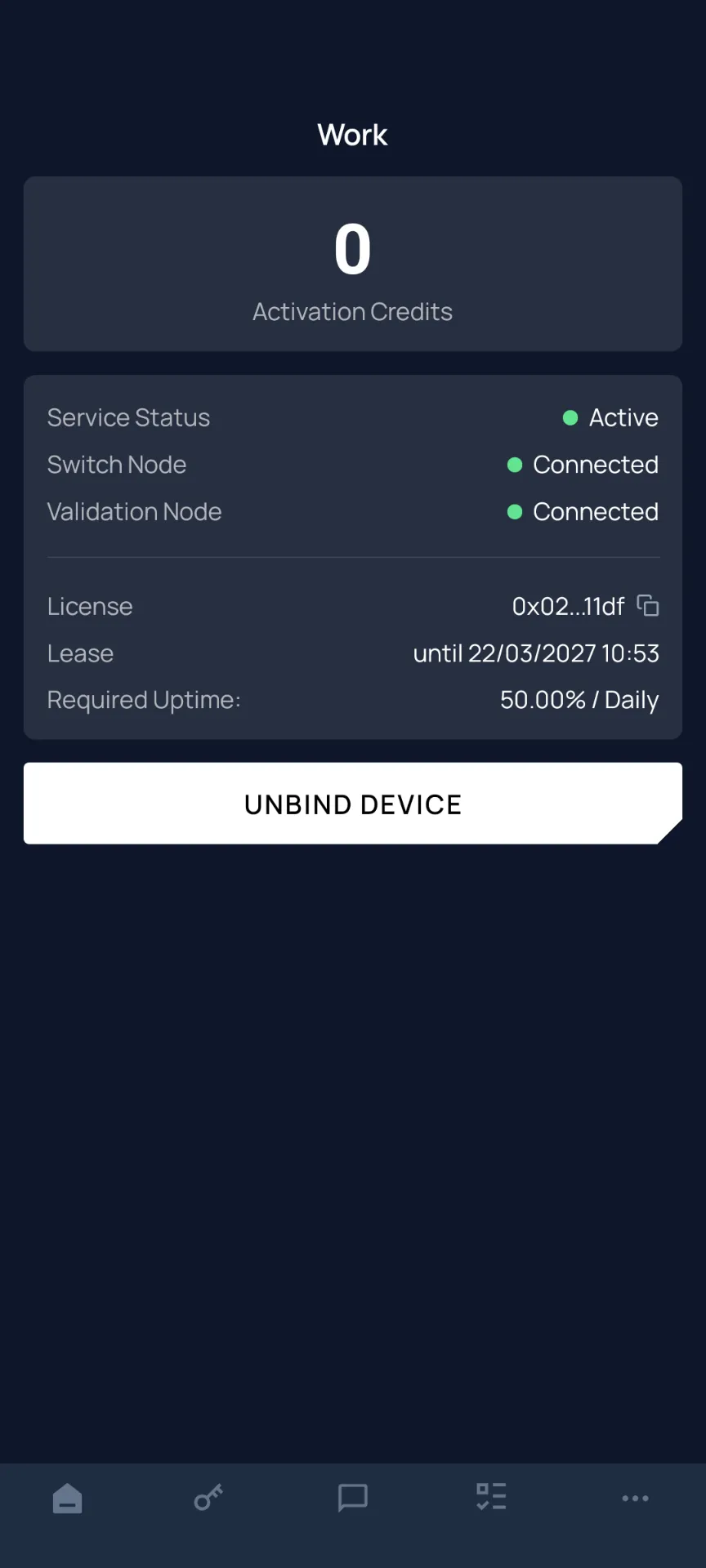Select the Lease expiration date text

coord(535,653)
